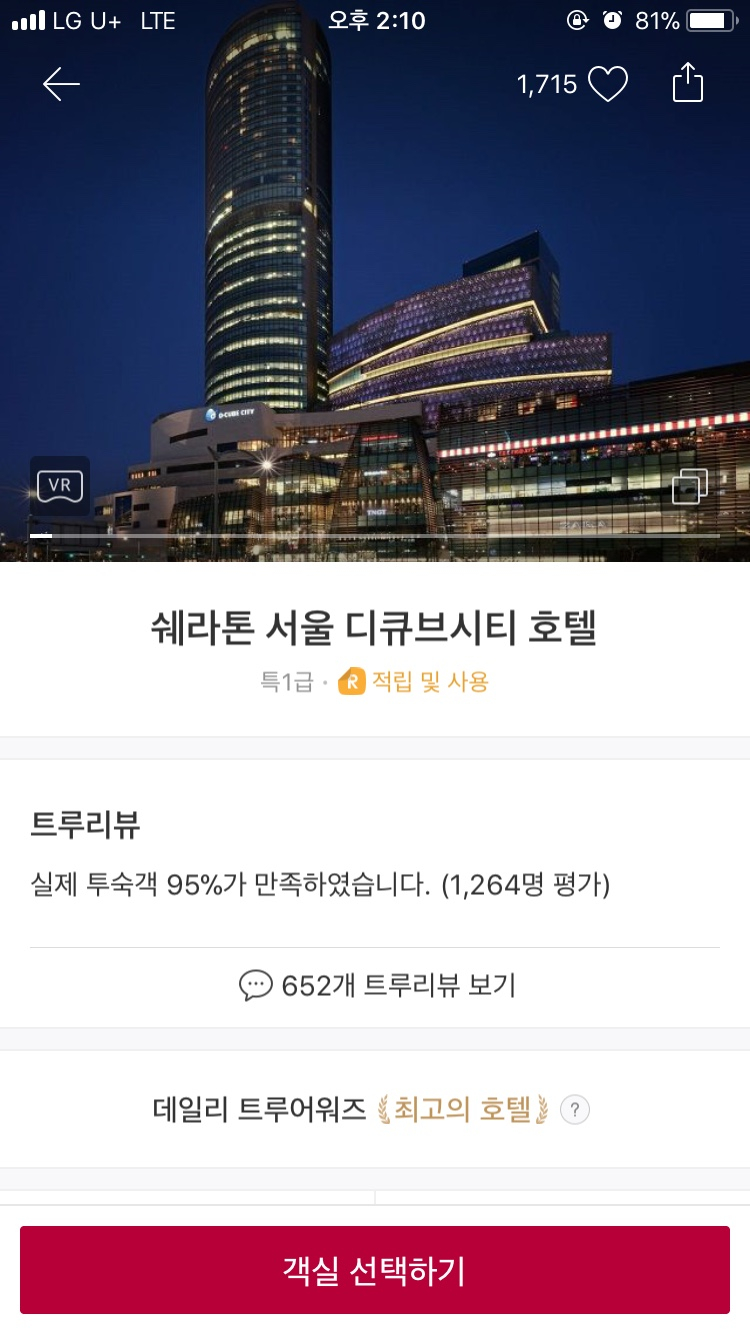View the 652개 트루리뷰 보기 reviews
The image size is (750, 1334).
(376, 986)
